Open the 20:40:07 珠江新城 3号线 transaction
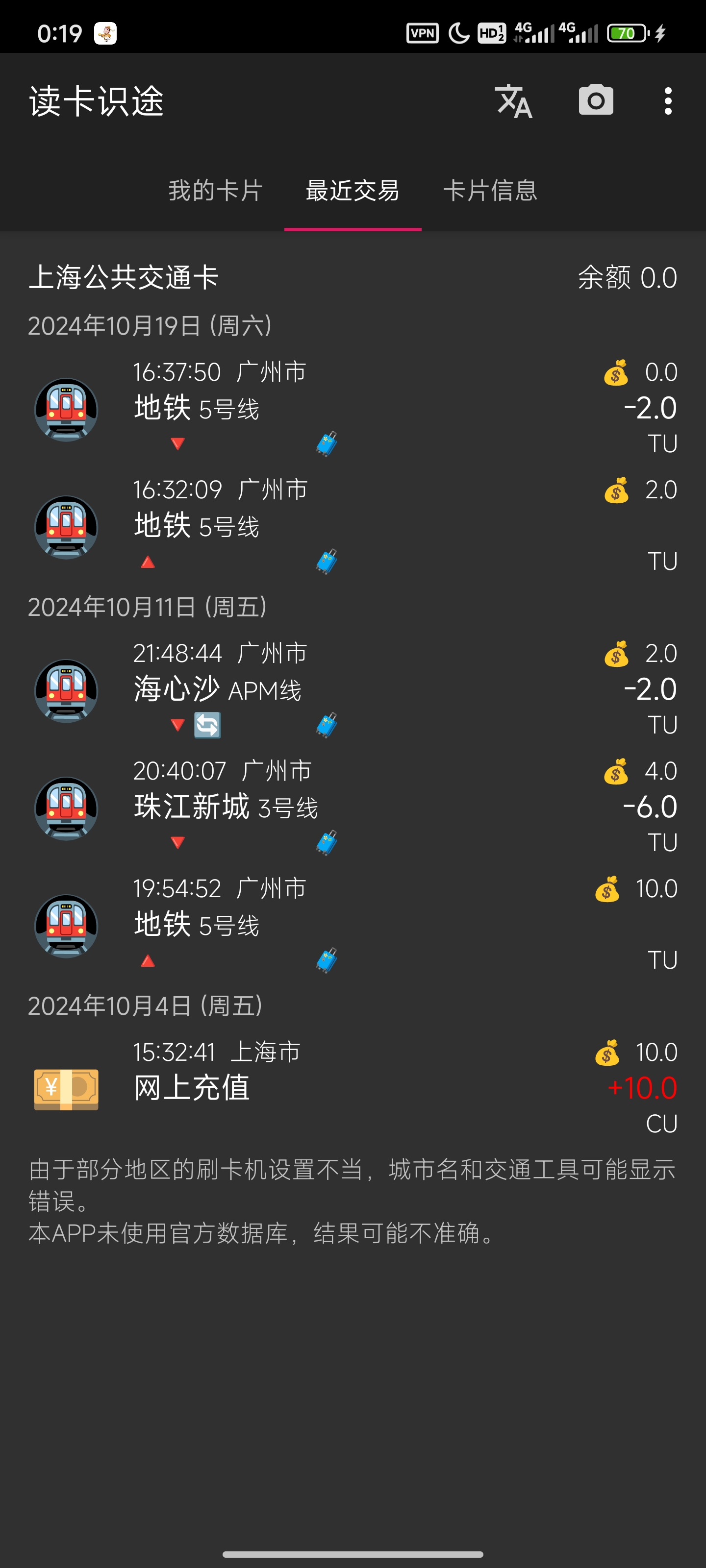Image resolution: width=706 pixels, height=1568 pixels. [353, 807]
